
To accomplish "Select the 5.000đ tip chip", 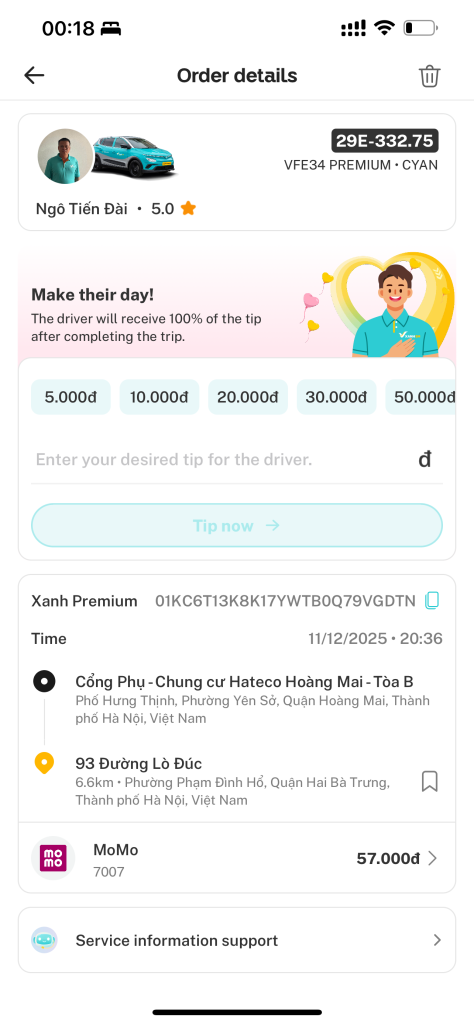I will click(x=71, y=397).
